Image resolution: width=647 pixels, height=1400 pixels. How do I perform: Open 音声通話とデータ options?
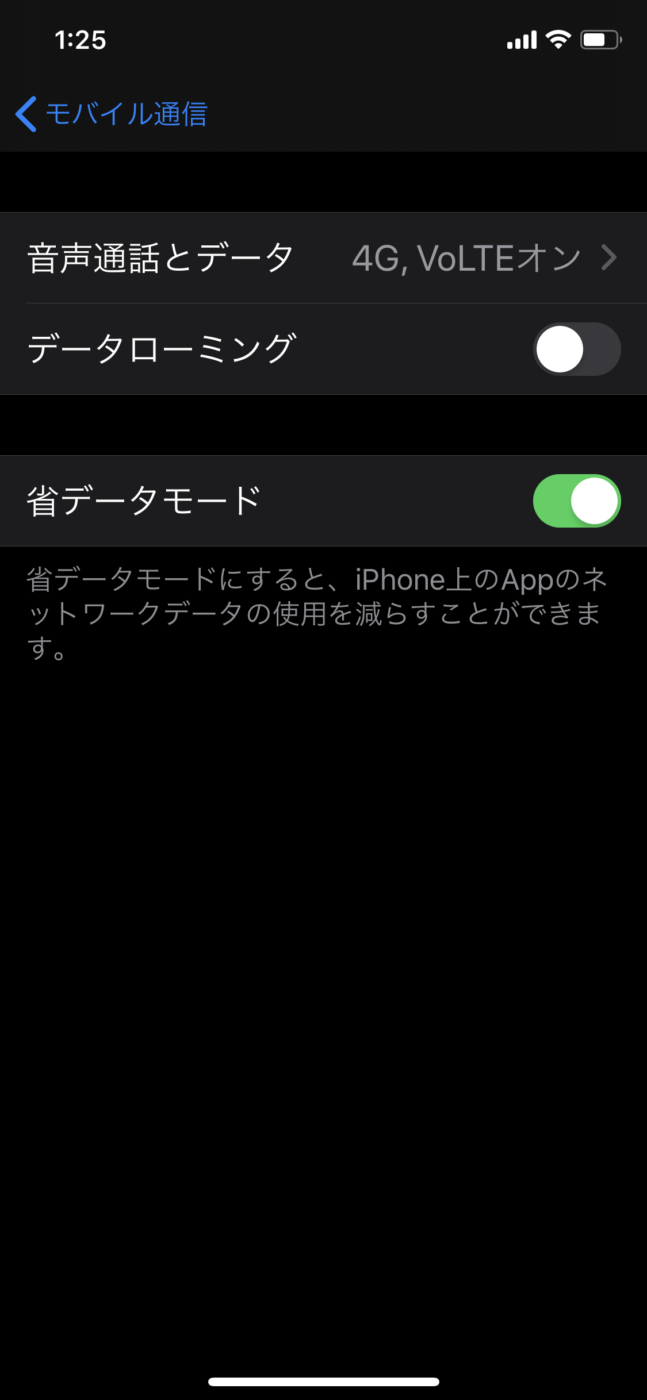pos(322,258)
